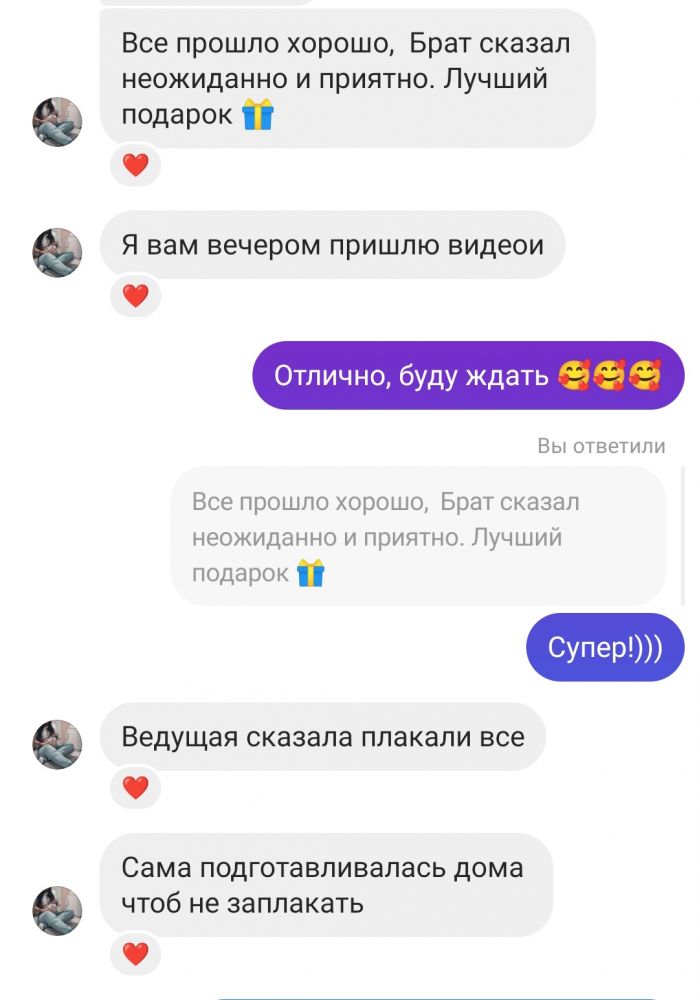Open sender avatar beside "Ведущая сказала плакали все"
Screen dimensions: 699x1000
click(58, 745)
